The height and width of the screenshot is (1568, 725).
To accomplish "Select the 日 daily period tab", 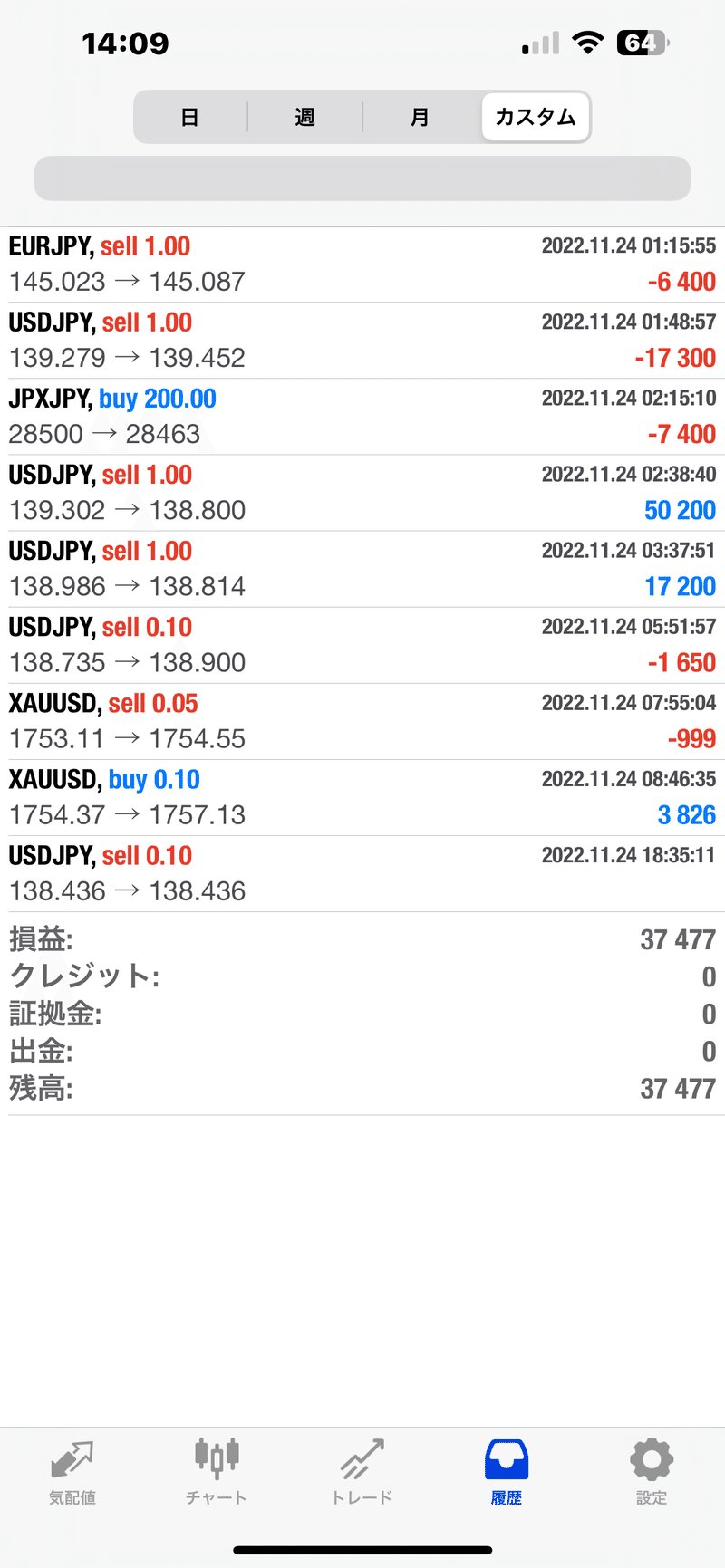I will pos(190,117).
